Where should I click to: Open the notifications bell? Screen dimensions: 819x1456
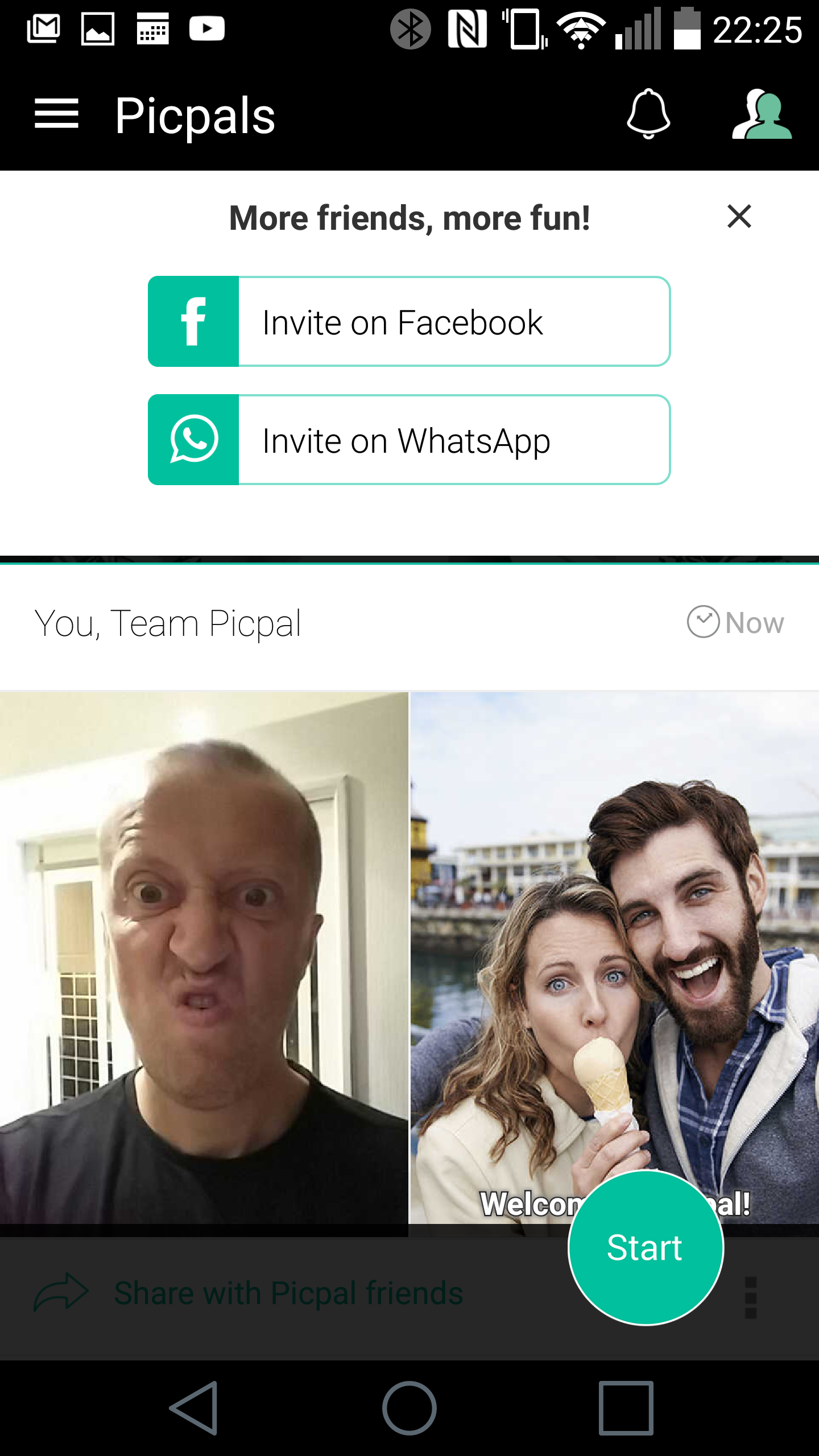point(648,114)
